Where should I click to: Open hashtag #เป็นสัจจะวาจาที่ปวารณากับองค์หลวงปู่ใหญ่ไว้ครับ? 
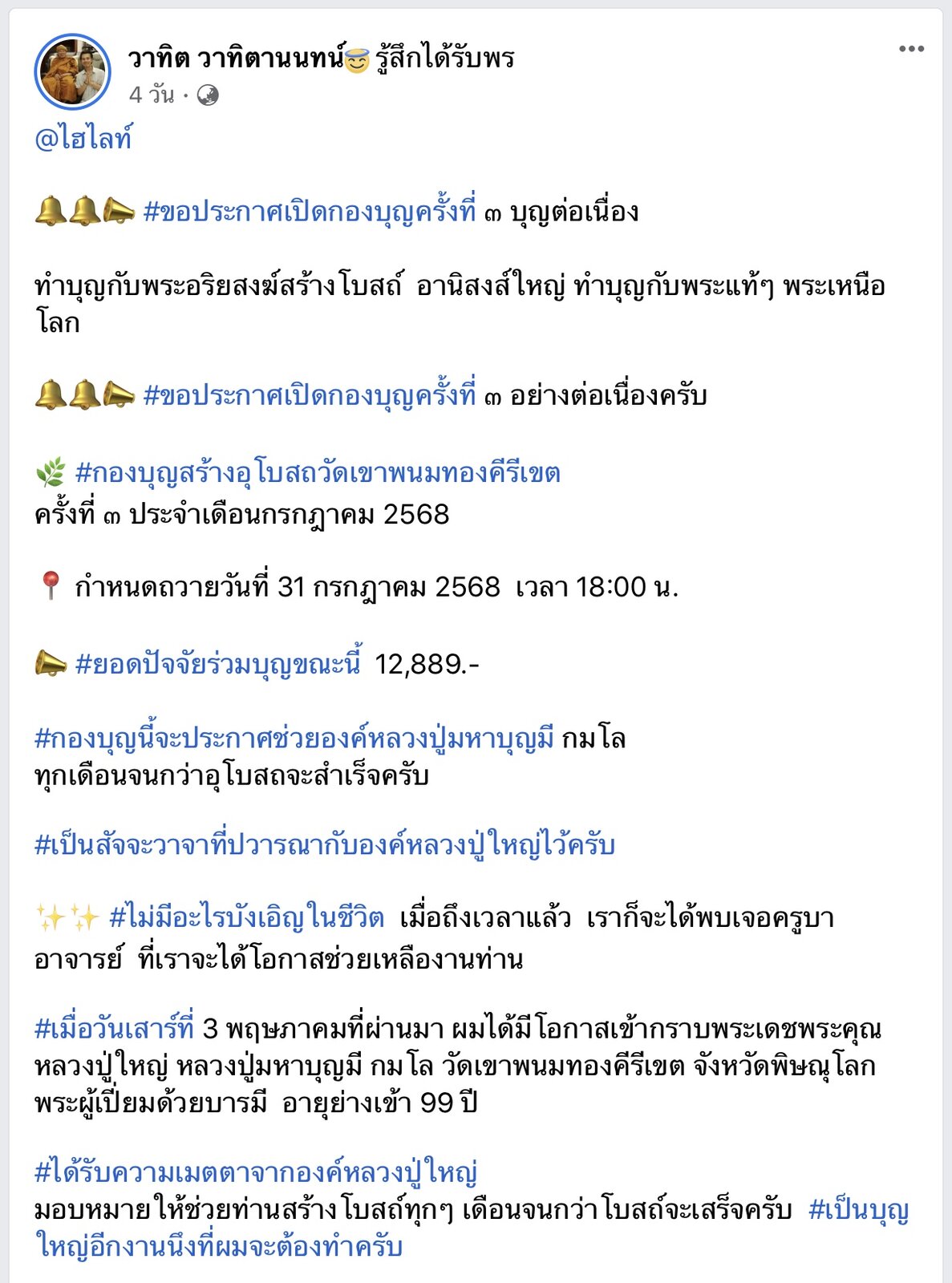tap(325, 844)
